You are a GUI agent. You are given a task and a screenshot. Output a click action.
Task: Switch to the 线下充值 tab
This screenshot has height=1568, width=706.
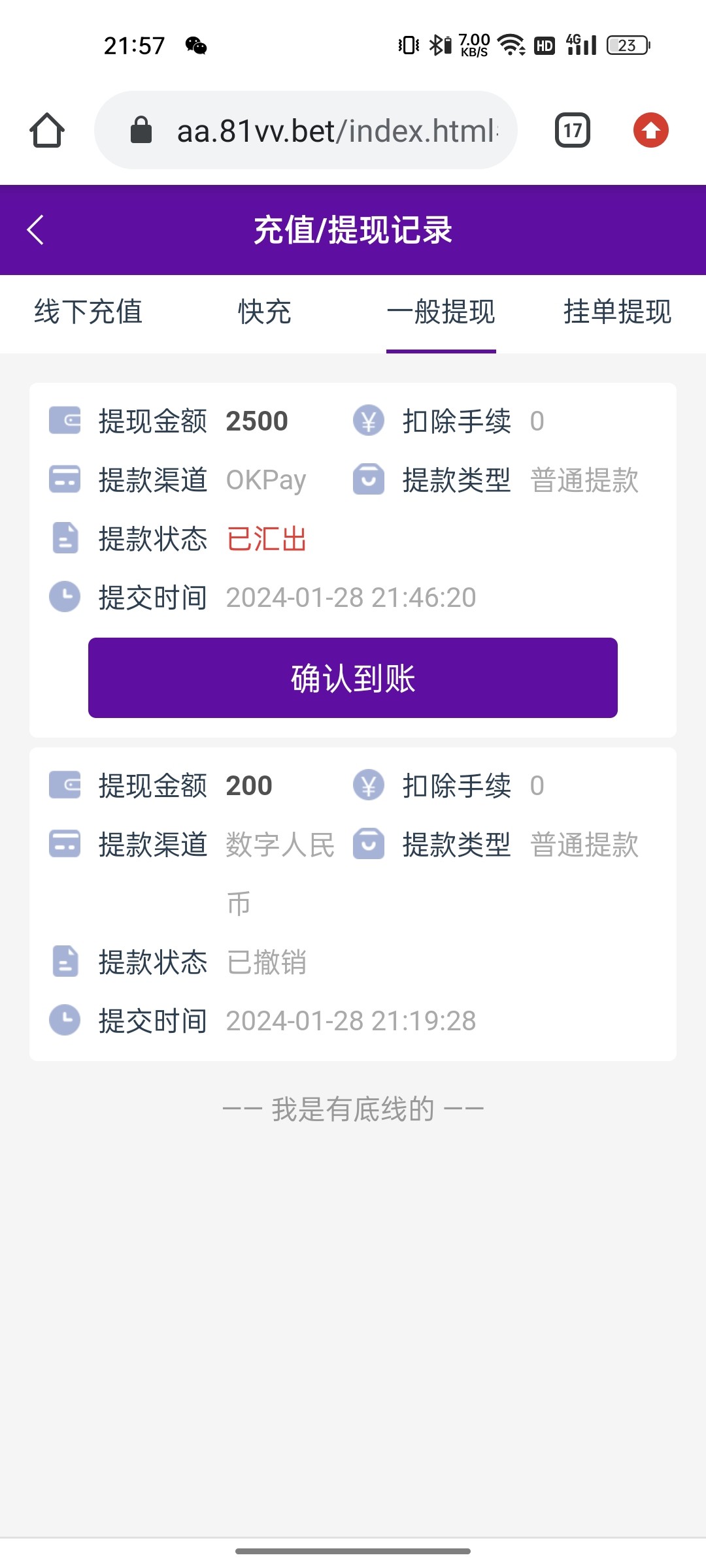(88, 312)
